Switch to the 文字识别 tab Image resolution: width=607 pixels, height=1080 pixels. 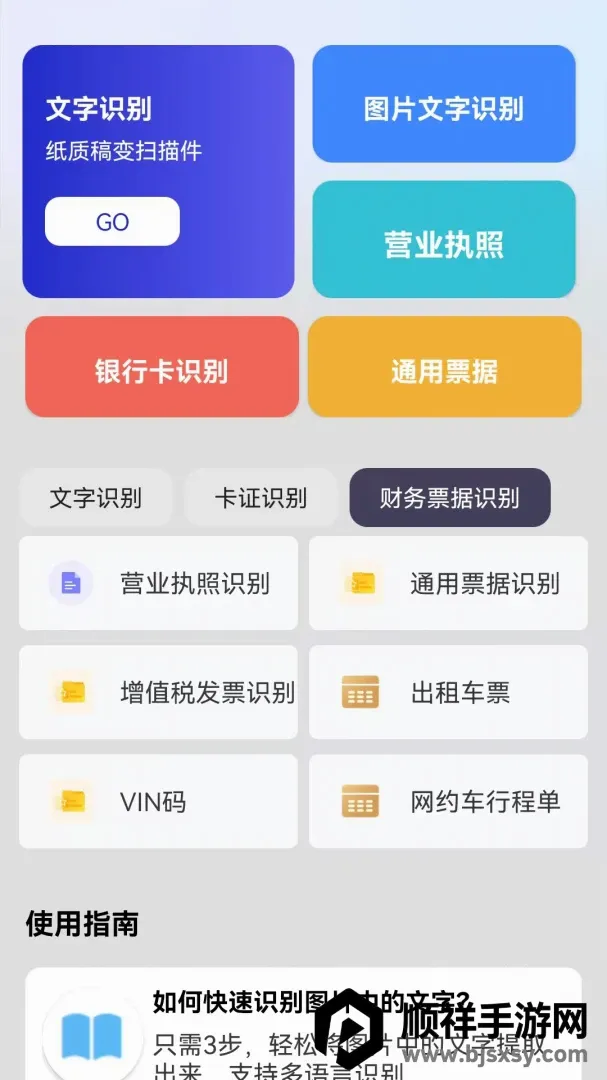[96, 497]
